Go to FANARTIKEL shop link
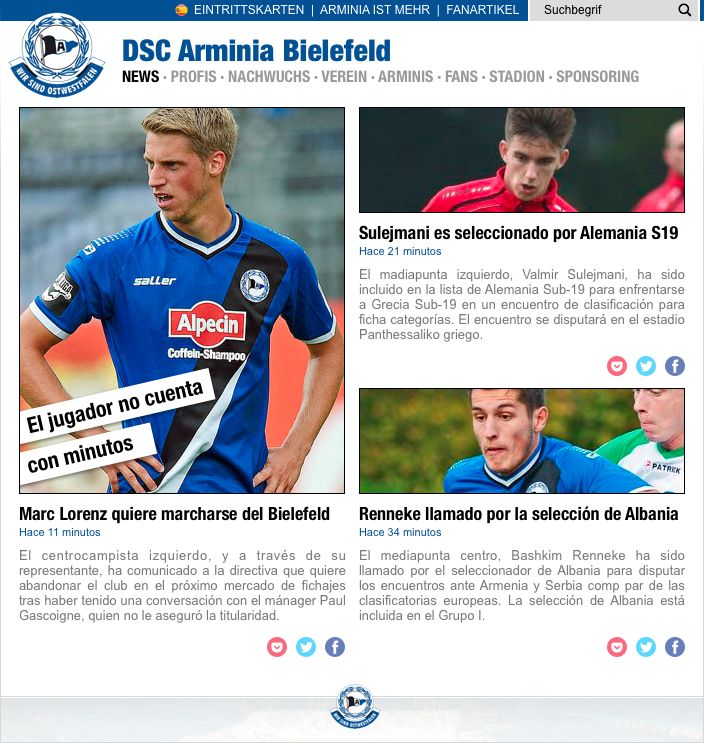704x743 pixels. click(482, 10)
